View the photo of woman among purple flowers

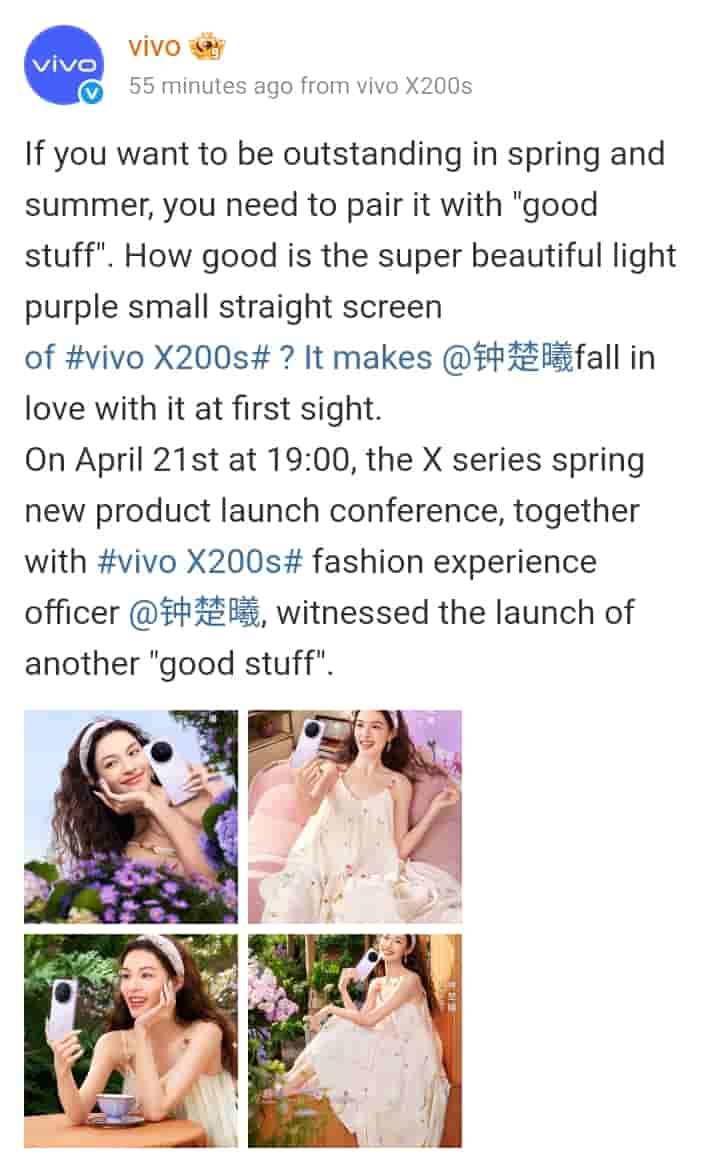[131, 816]
